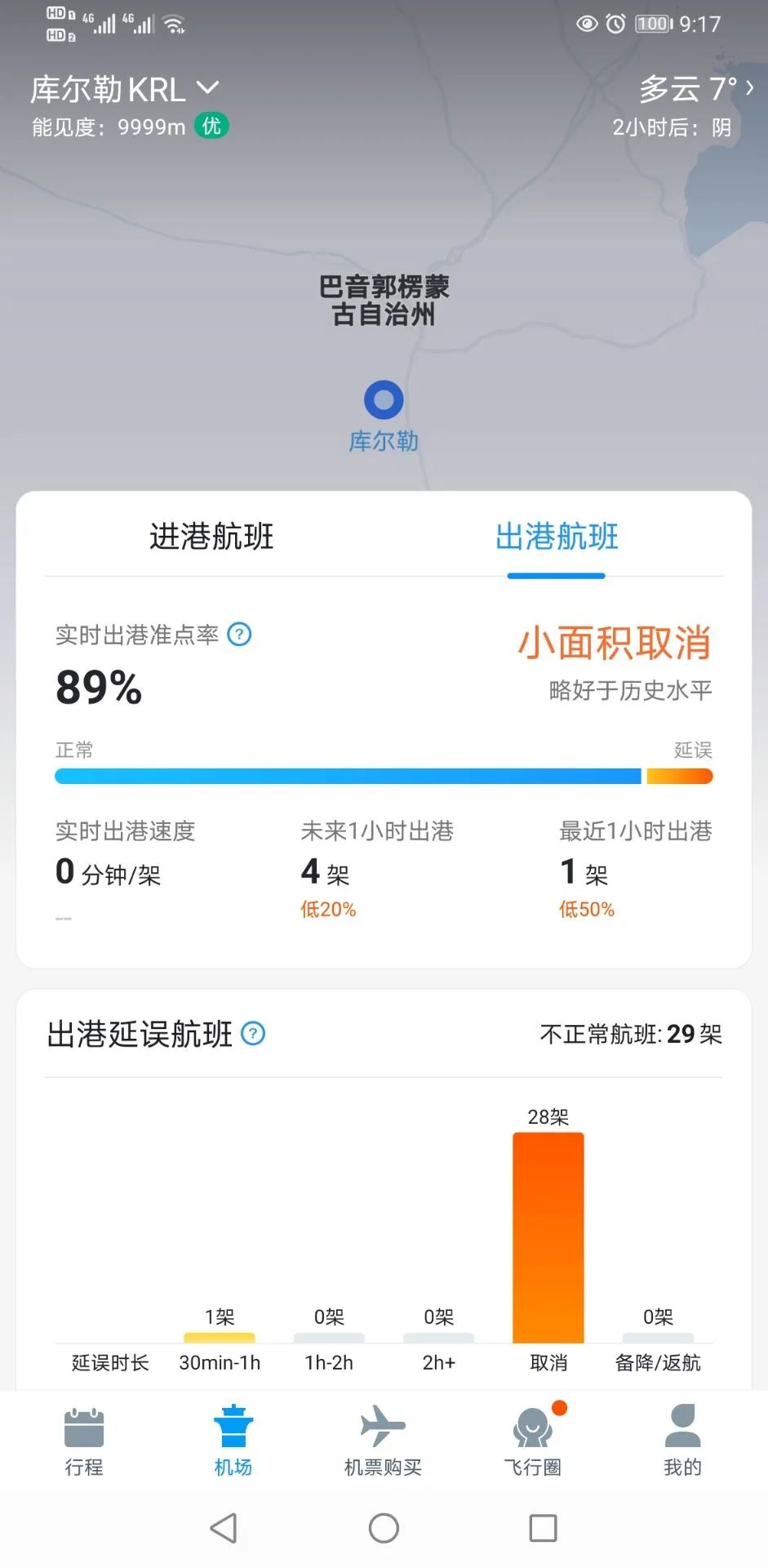This screenshot has width=768, height=1568.
Task: Switch to the 飞行圈 tab
Action: point(533,1441)
